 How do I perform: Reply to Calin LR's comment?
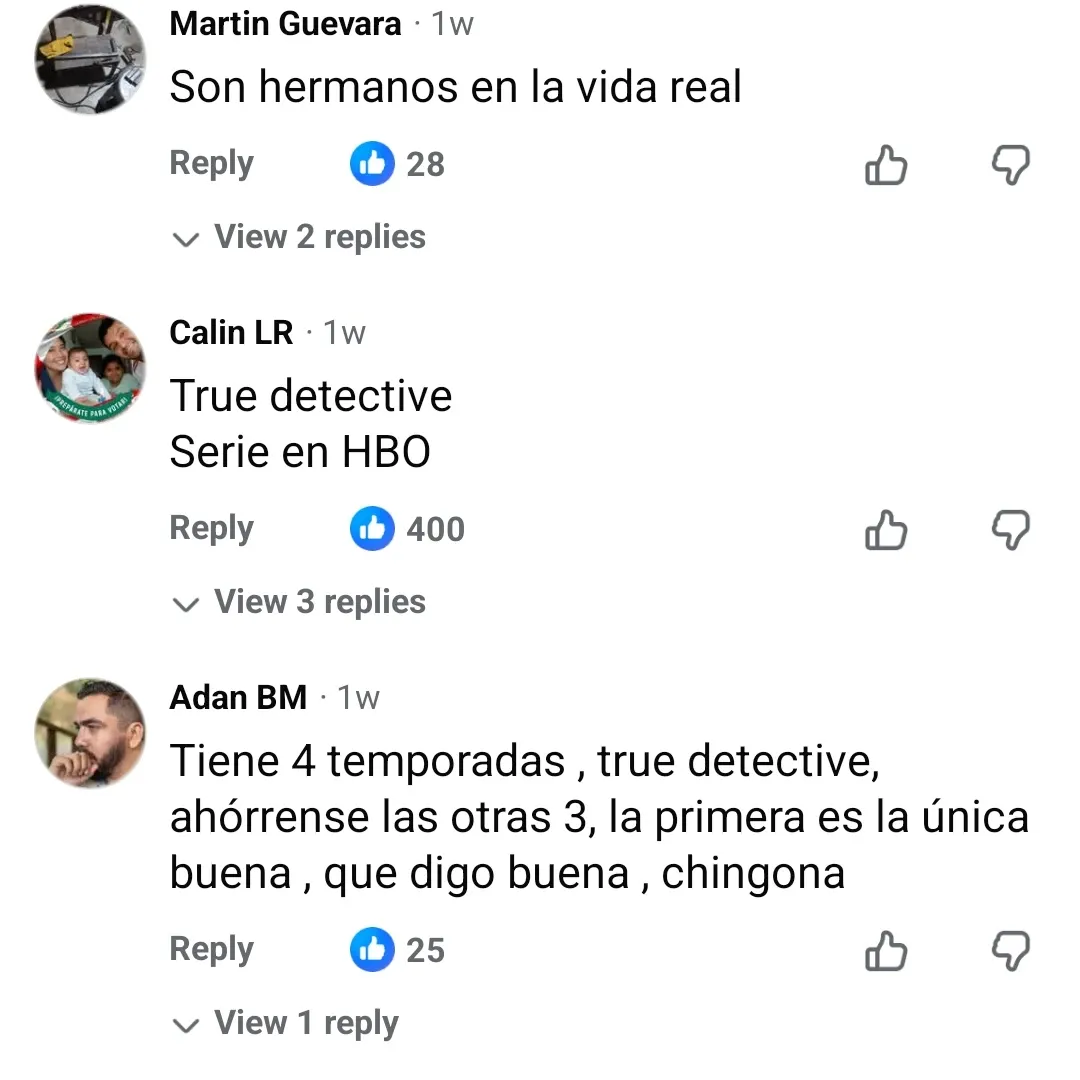tap(211, 528)
